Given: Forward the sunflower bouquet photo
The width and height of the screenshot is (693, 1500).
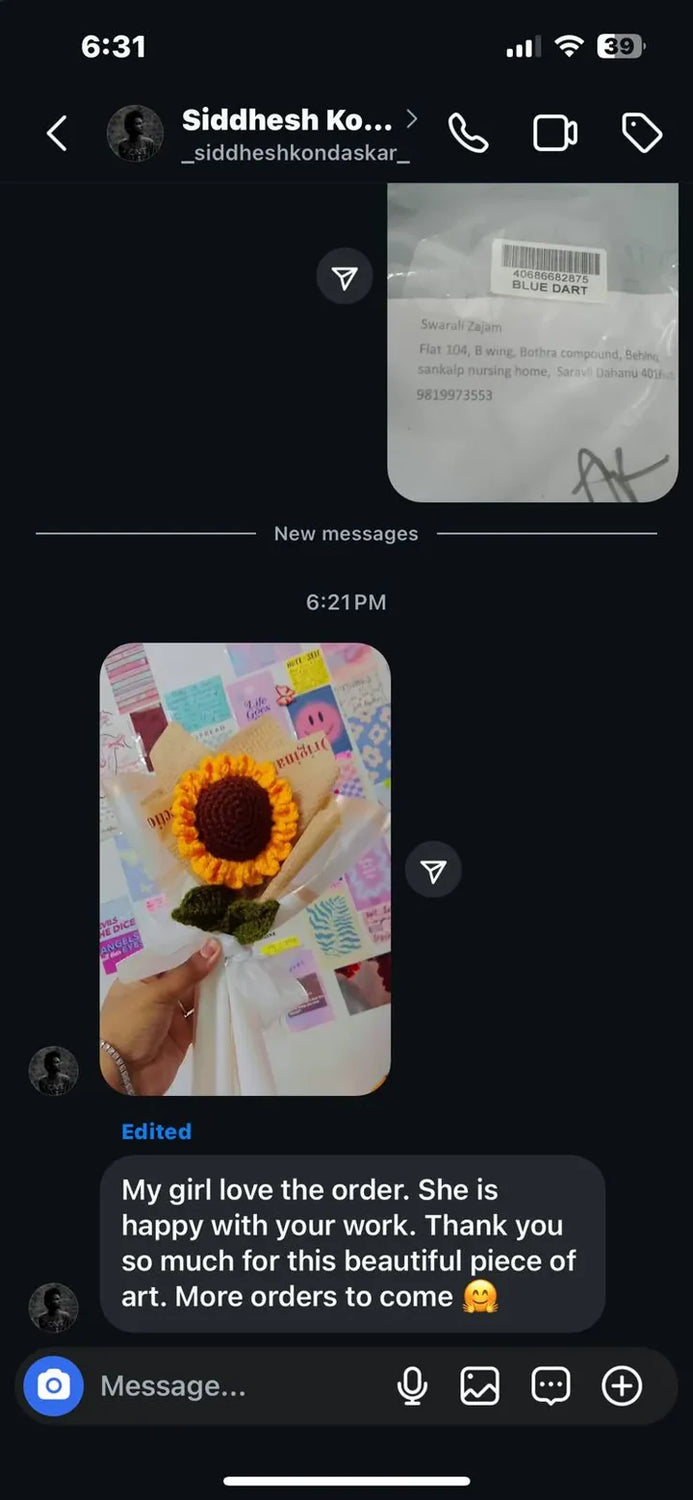Looking at the screenshot, I should (x=433, y=871).
